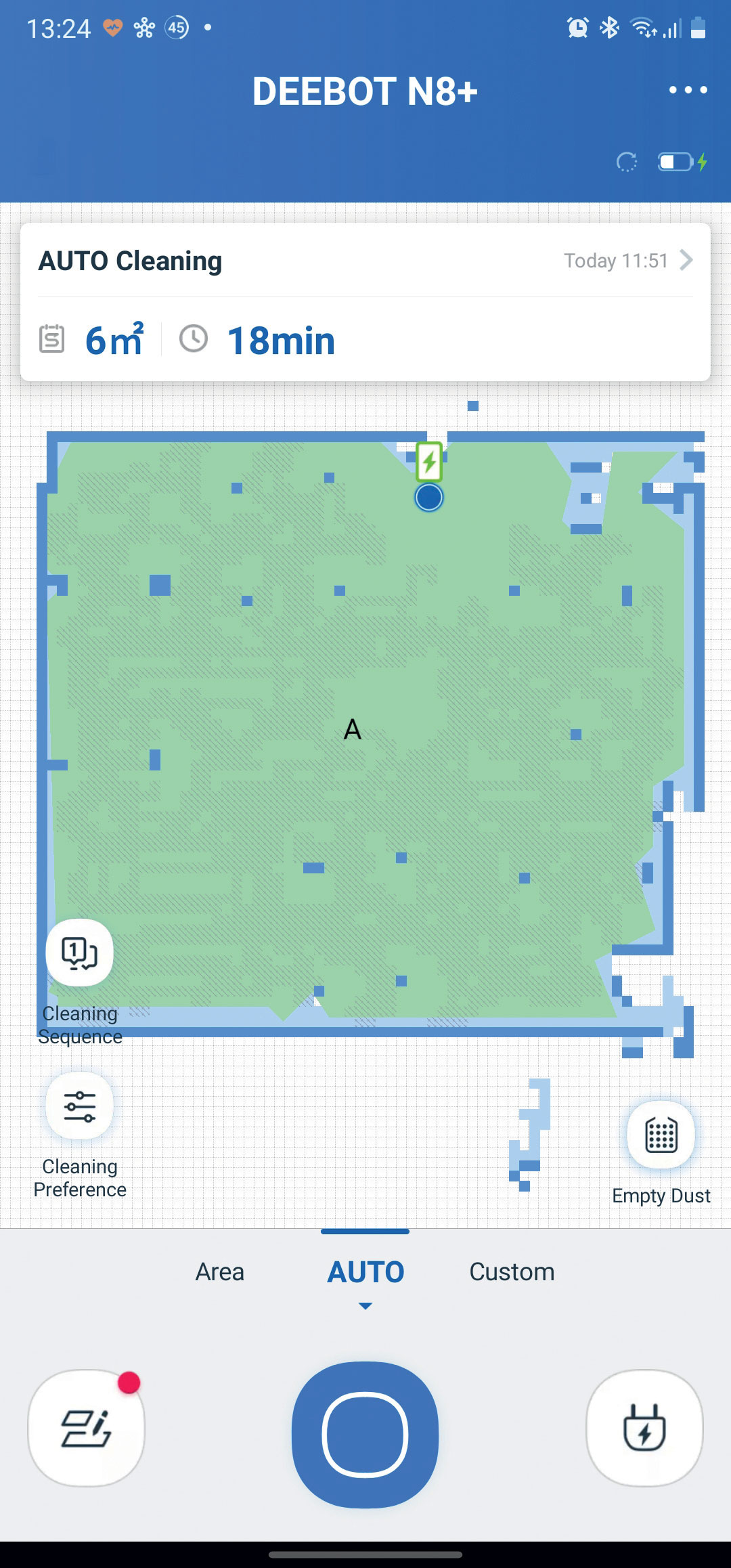This screenshot has width=731, height=1568.
Task: Start cleaning with the central blue button
Action: click(365, 1435)
